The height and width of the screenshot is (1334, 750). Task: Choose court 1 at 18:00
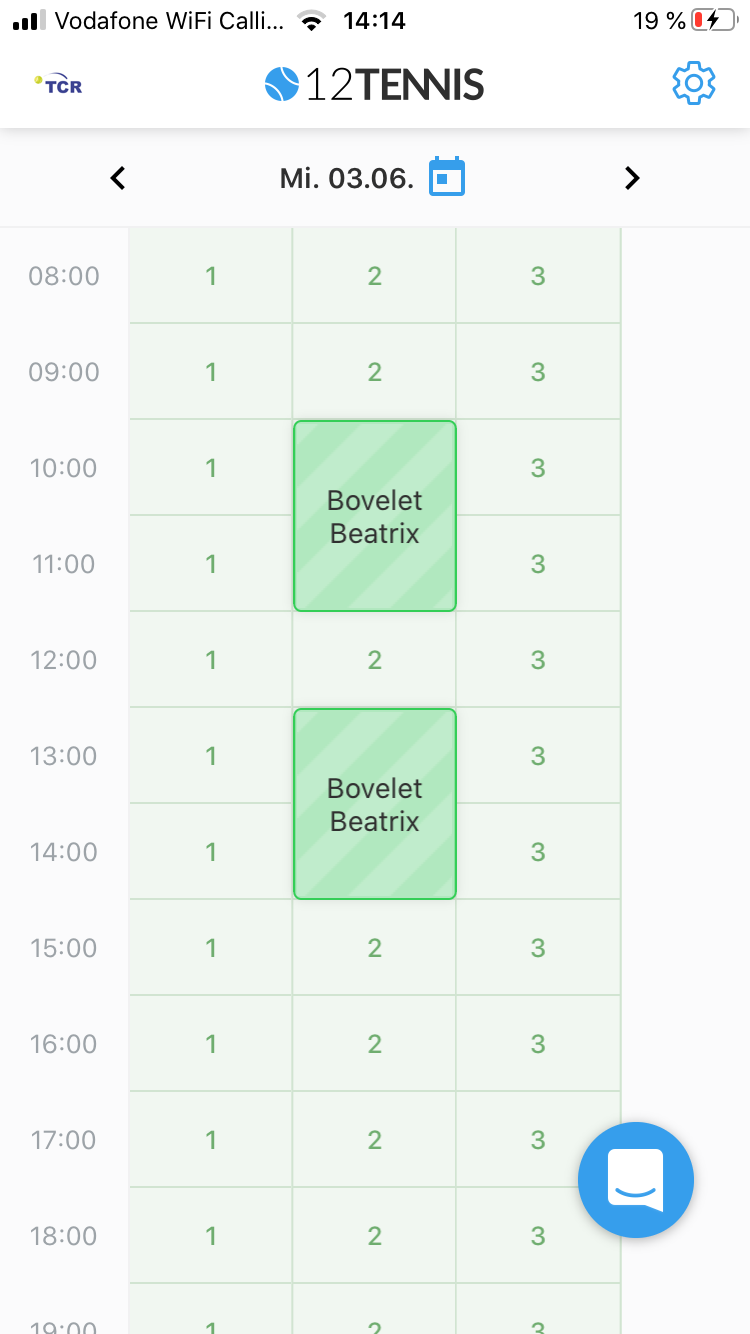[211, 1236]
